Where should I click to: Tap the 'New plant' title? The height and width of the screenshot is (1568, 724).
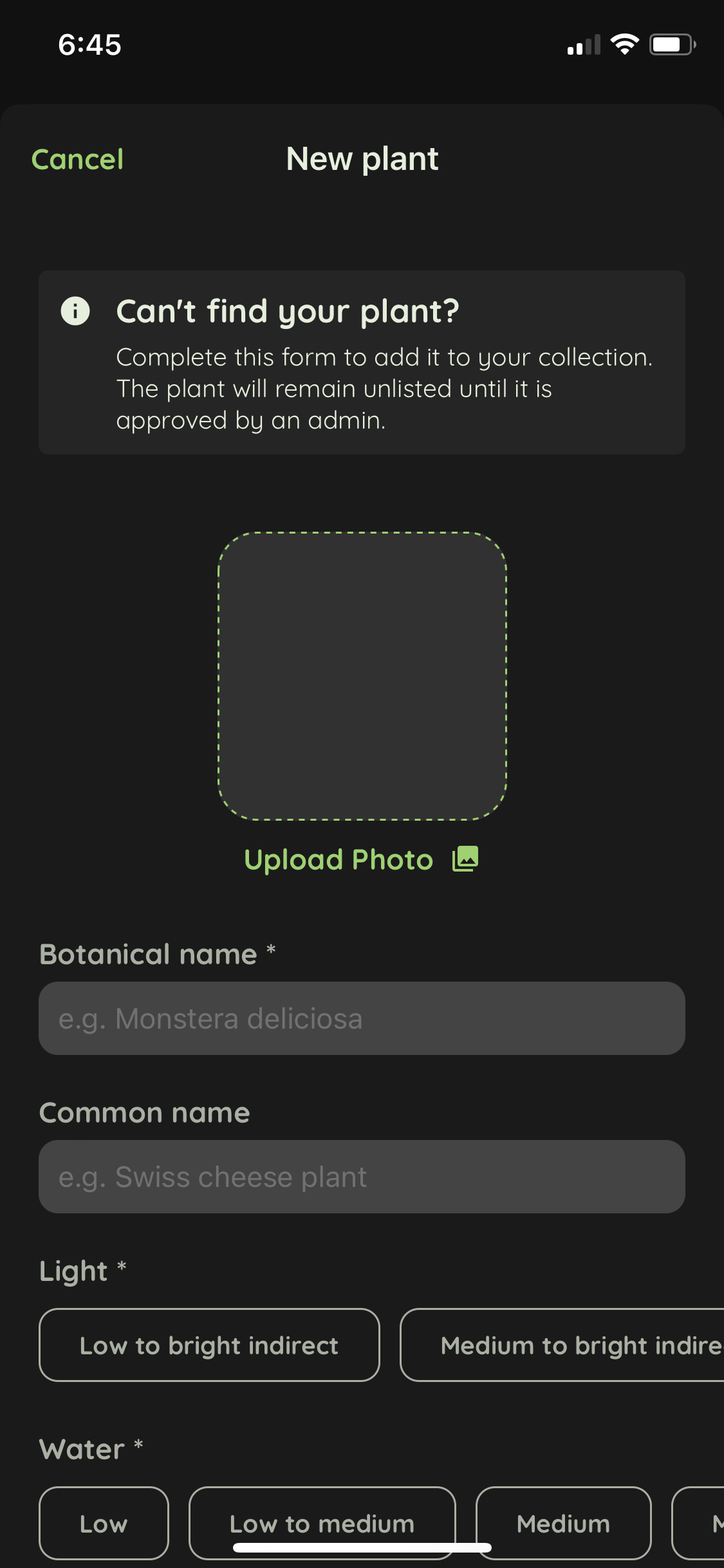pos(362,158)
